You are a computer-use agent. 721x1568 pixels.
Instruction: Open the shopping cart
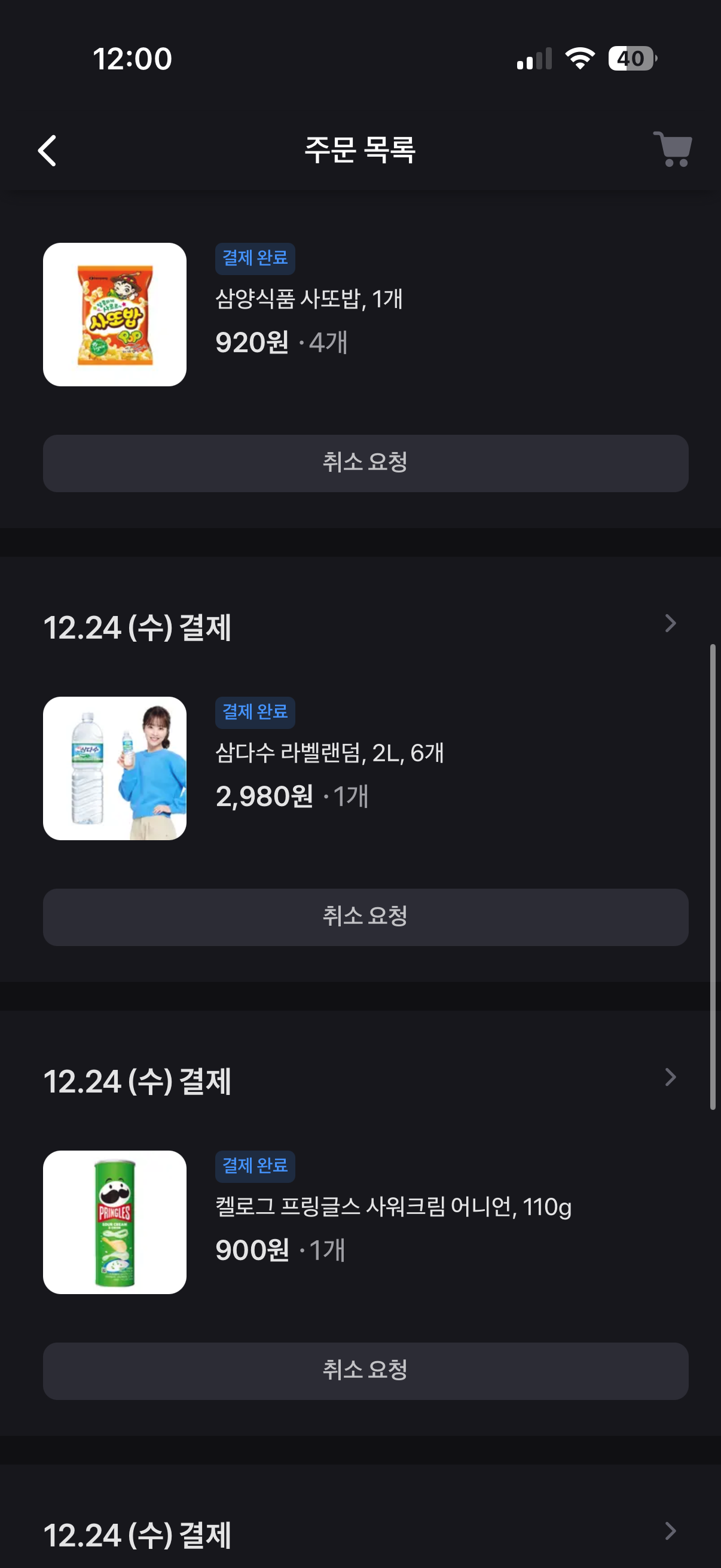[673, 149]
